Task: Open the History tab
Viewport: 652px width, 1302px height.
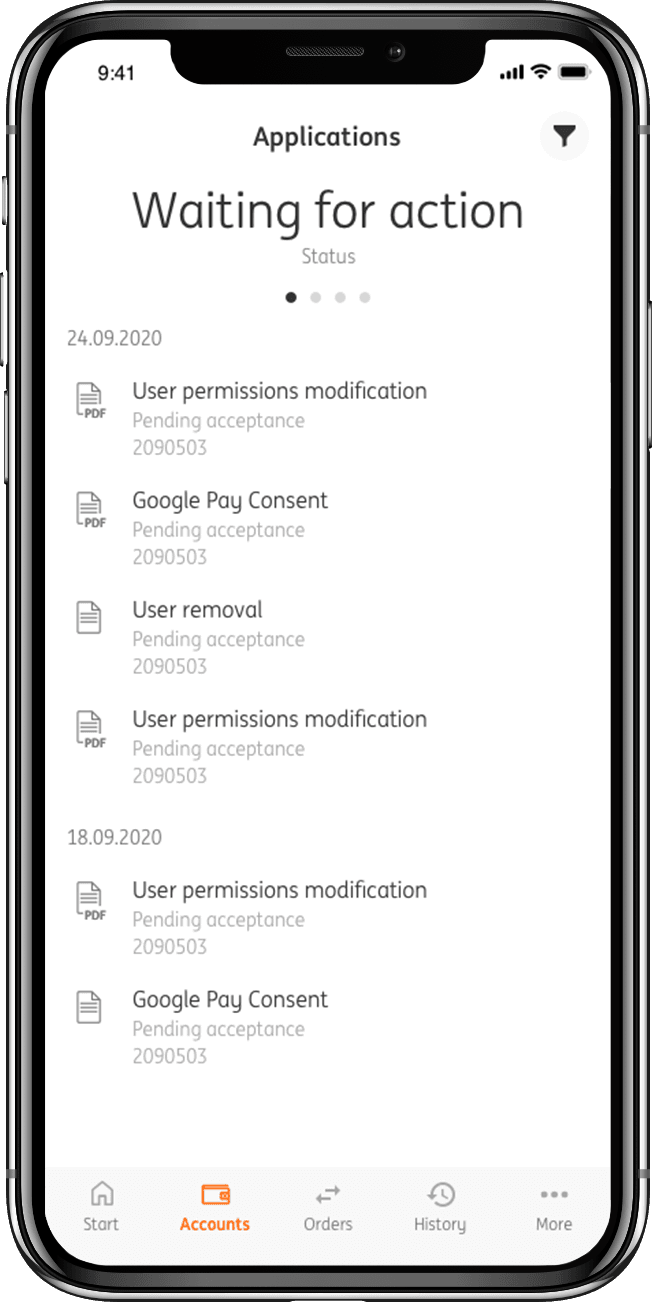Action: [440, 1206]
